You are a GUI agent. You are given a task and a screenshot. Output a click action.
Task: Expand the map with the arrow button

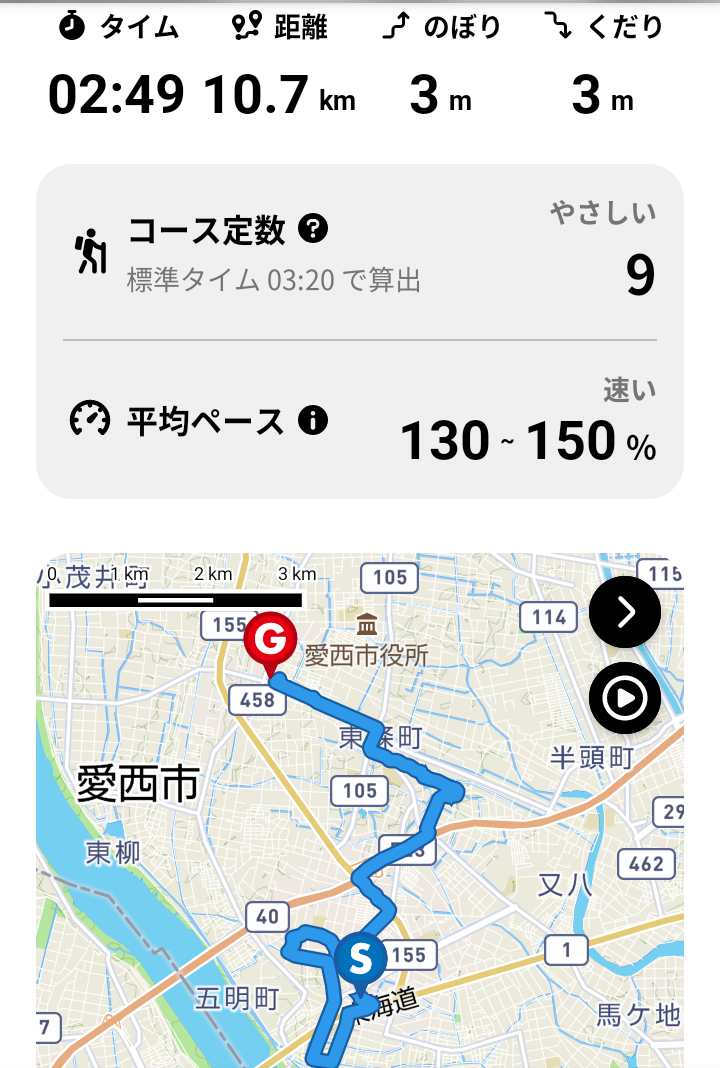click(x=625, y=613)
